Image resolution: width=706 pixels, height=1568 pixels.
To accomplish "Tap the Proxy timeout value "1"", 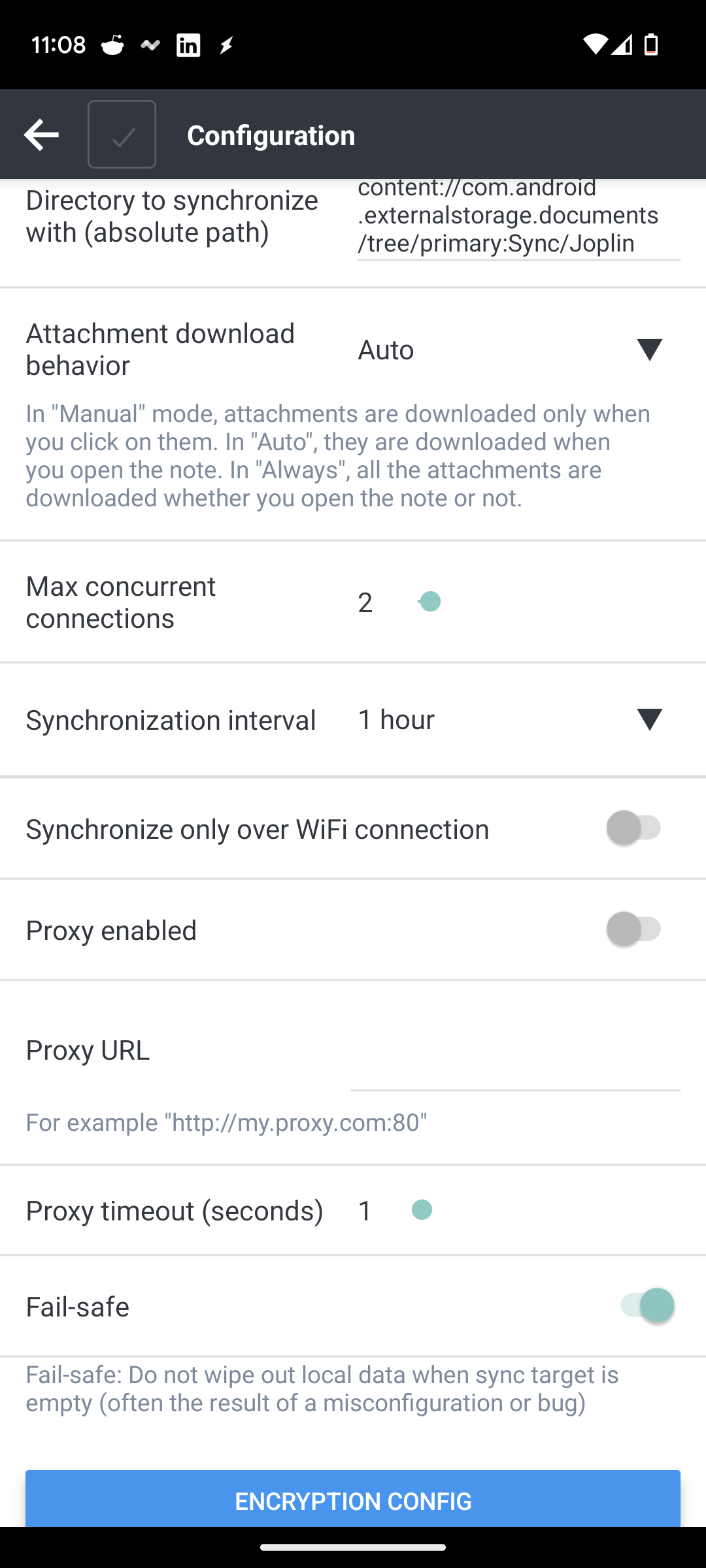I will click(x=364, y=1211).
